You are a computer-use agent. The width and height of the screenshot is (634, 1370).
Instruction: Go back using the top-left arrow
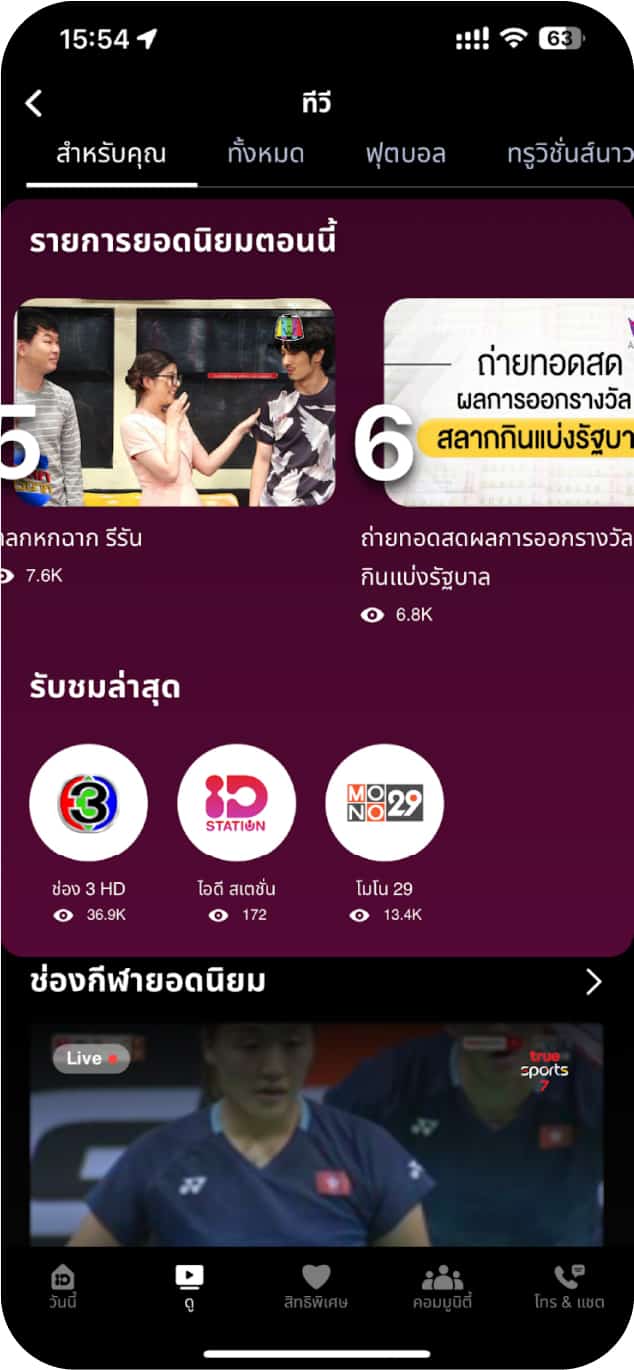(x=35, y=103)
